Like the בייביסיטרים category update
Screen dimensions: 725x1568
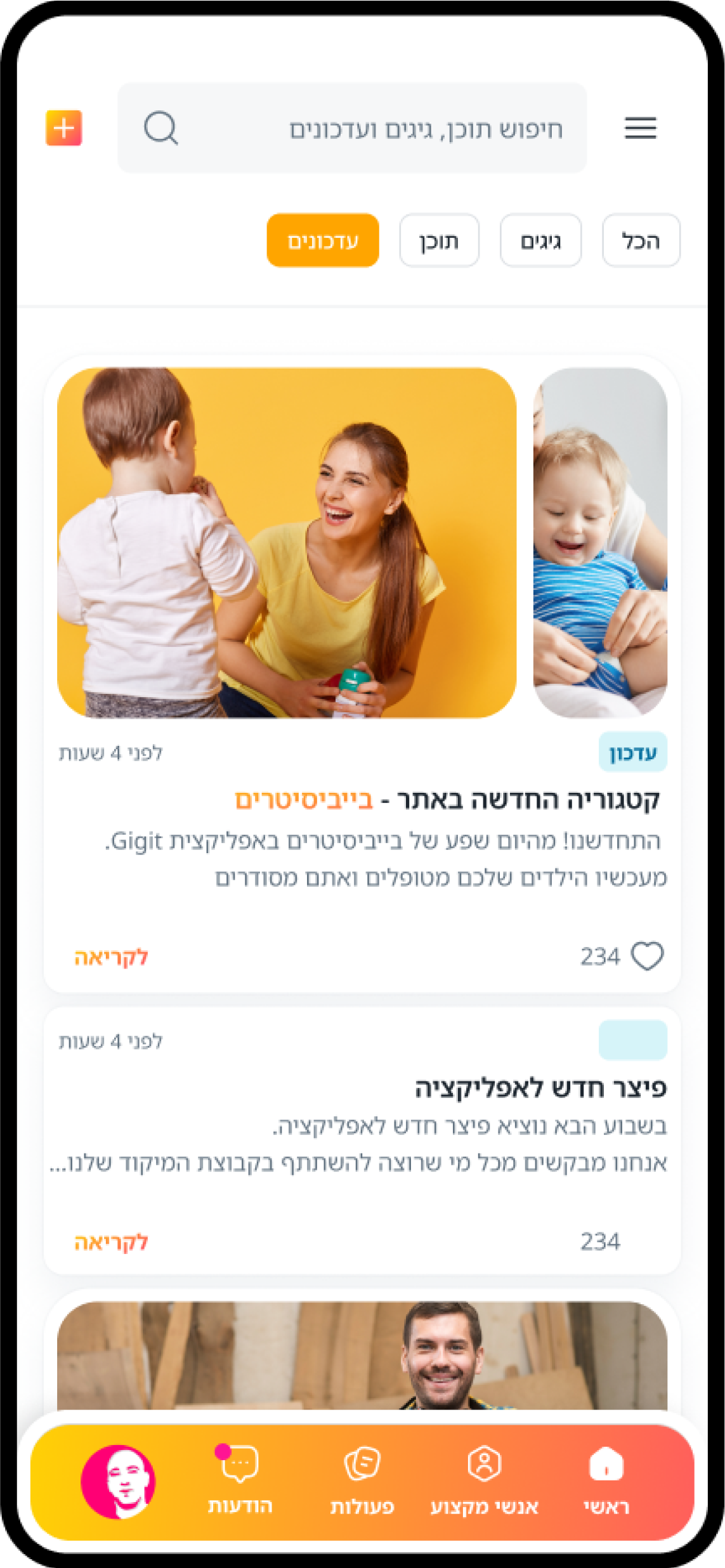646,956
